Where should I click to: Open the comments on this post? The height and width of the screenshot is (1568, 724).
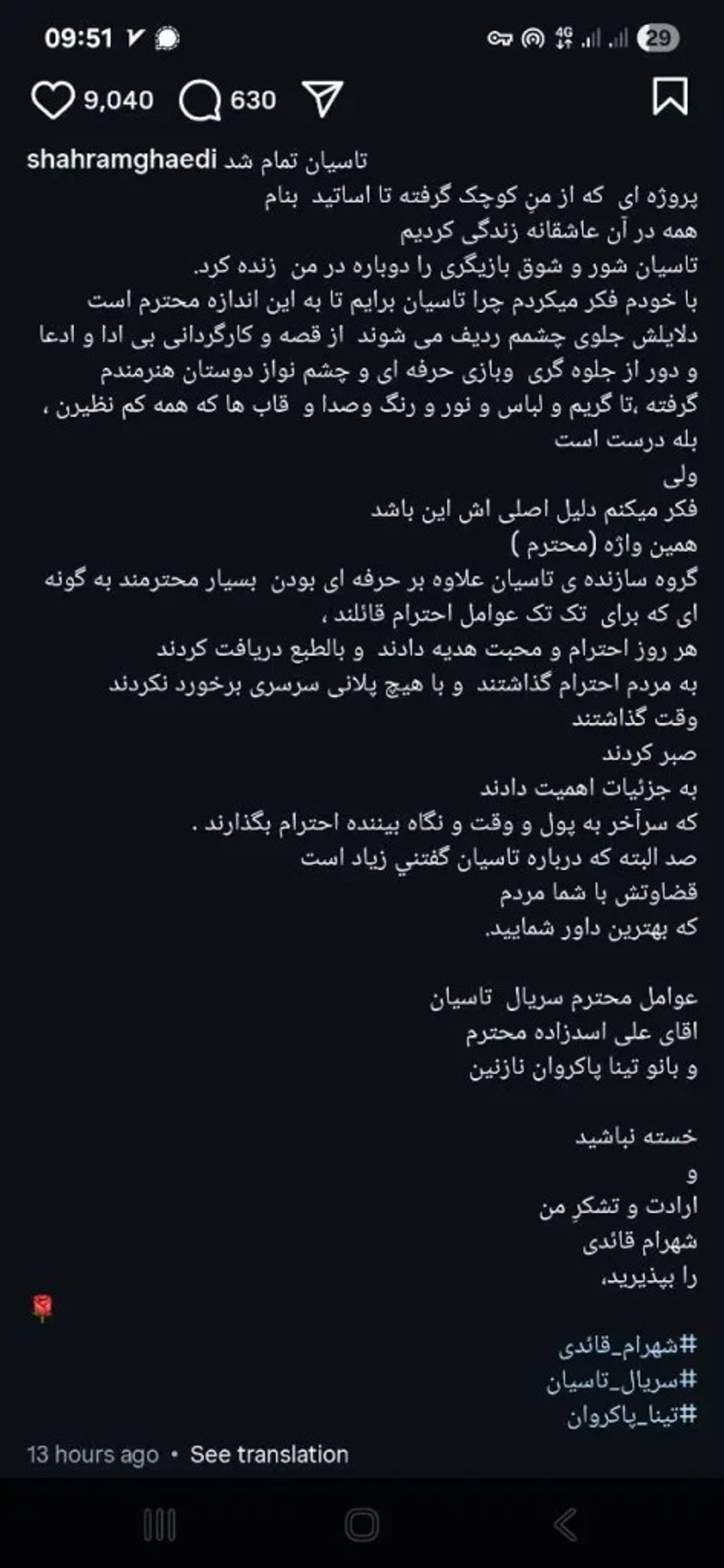pyautogui.click(x=200, y=100)
